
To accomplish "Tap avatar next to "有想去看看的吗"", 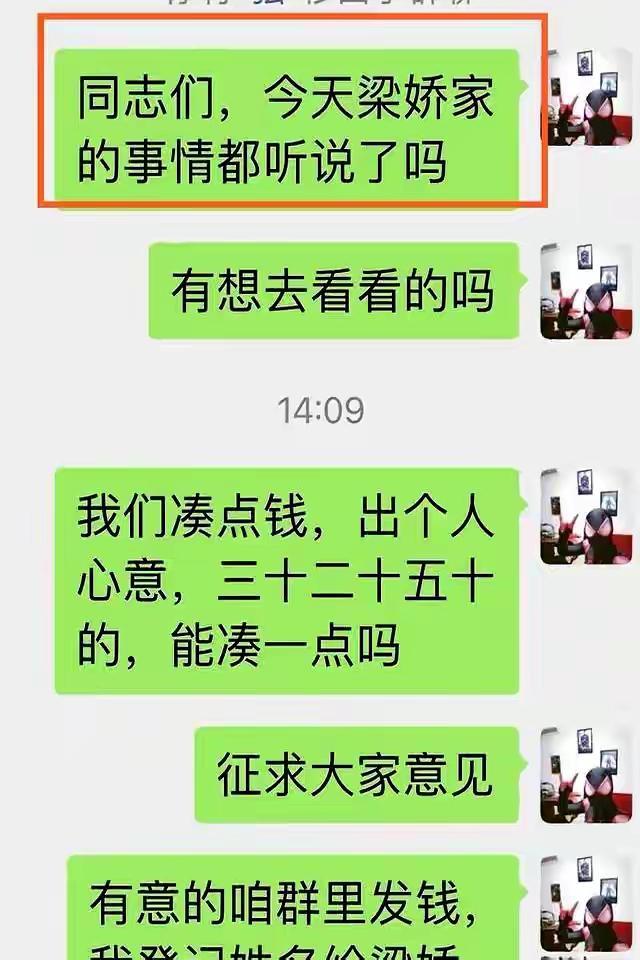I will (x=588, y=291).
